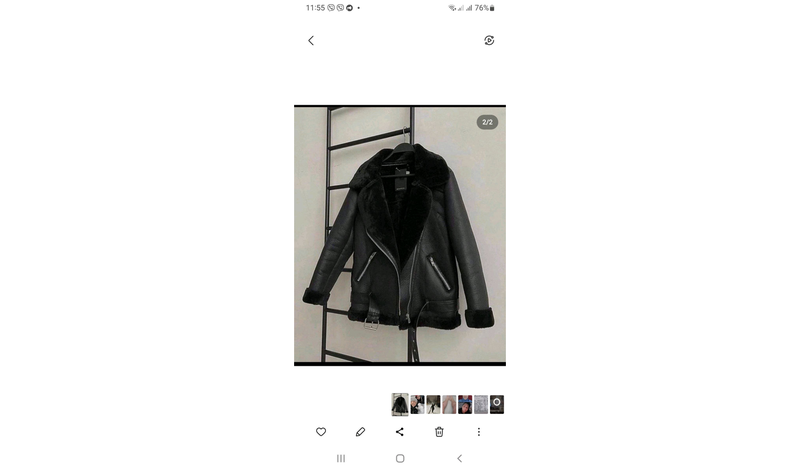Open the pencil edit tool
The height and width of the screenshot is (471, 800).
pos(360,432)
